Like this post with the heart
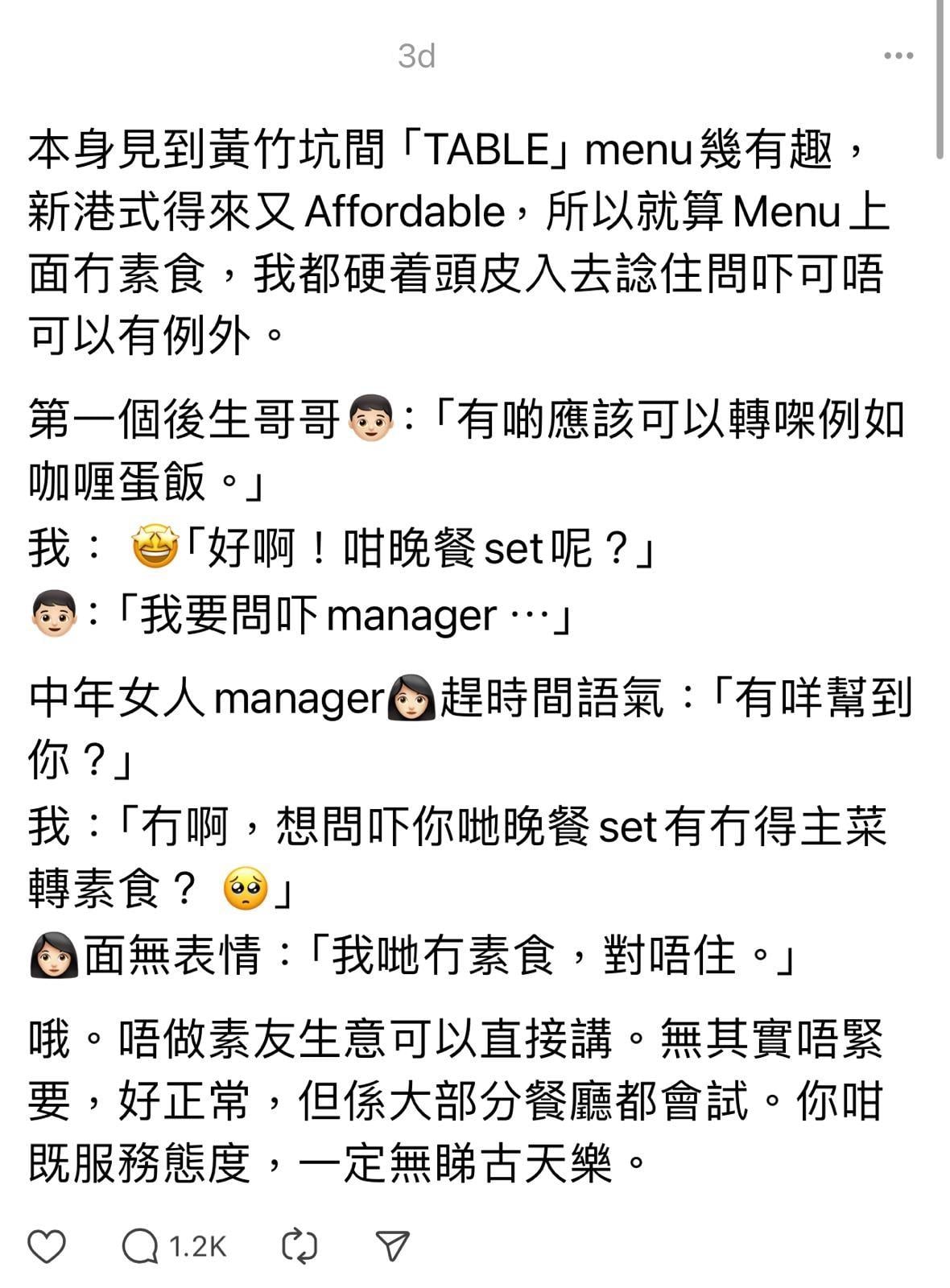The width and height of the screenshot is (950, 1288). click(47, 1246)
